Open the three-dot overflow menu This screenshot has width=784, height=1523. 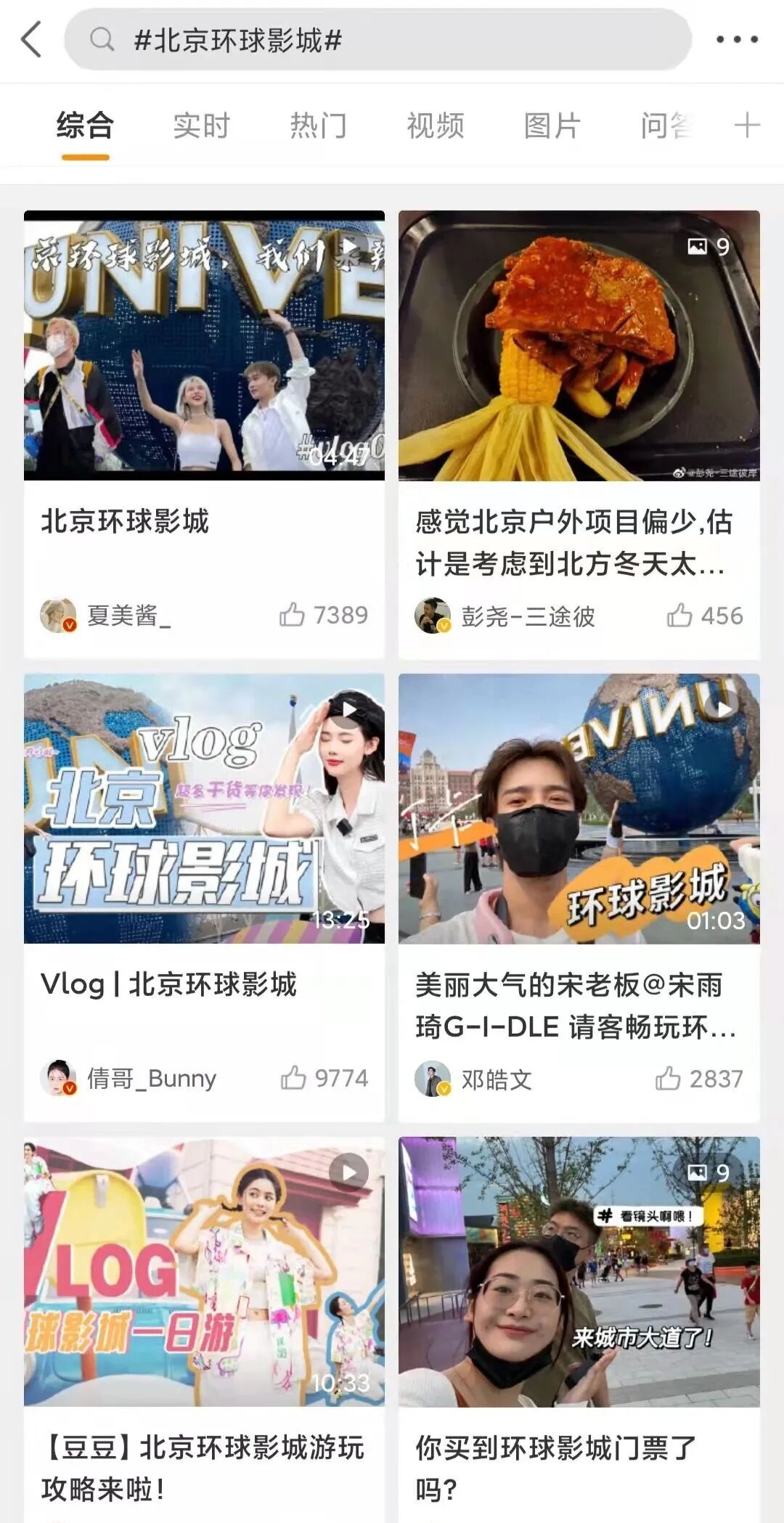pyautogui.click(x=737, y=40)
